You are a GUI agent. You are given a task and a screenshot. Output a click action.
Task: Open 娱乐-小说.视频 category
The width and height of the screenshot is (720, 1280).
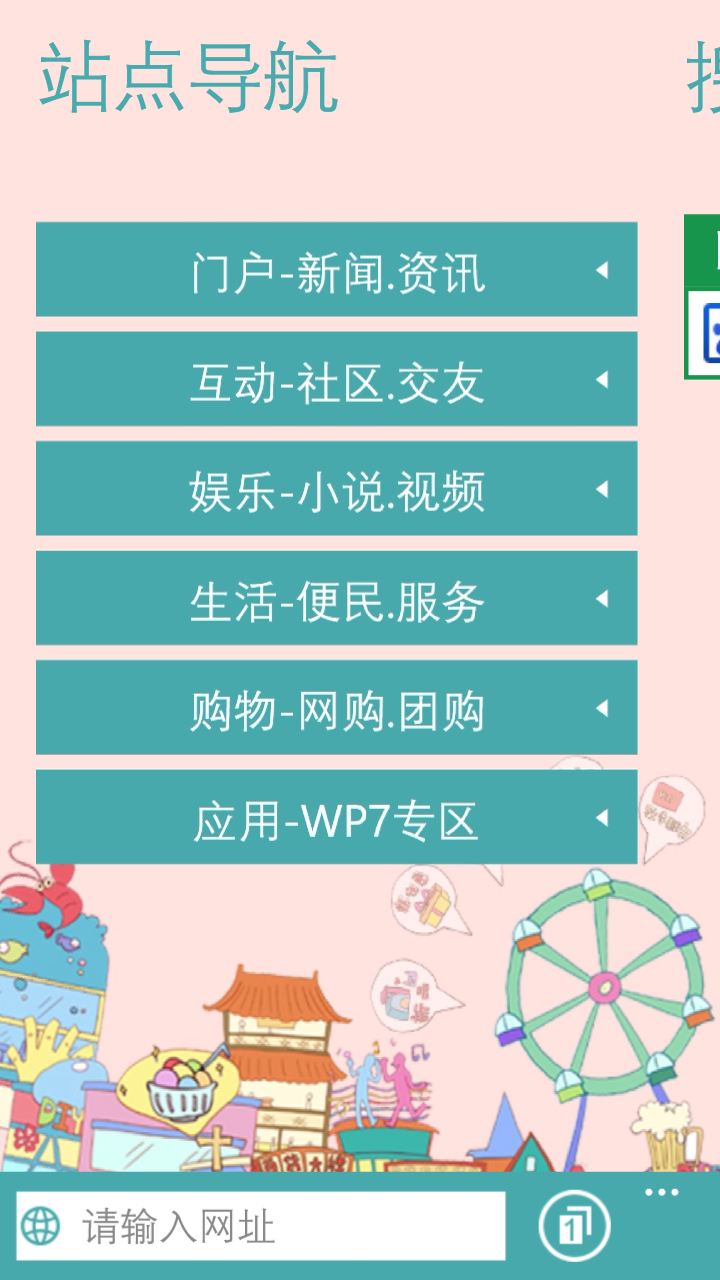[x=336, y=489]
